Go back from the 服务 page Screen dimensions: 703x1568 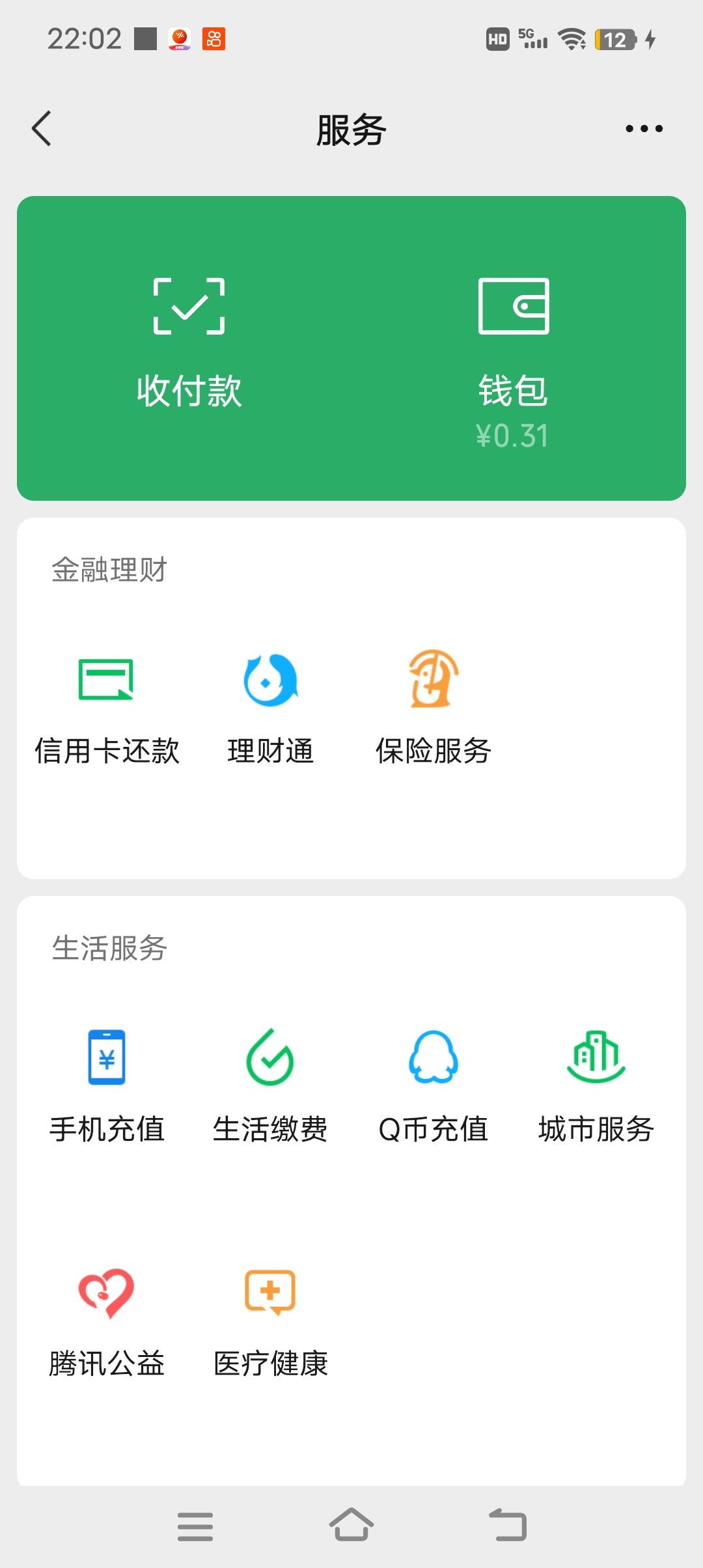pos(42,128)
